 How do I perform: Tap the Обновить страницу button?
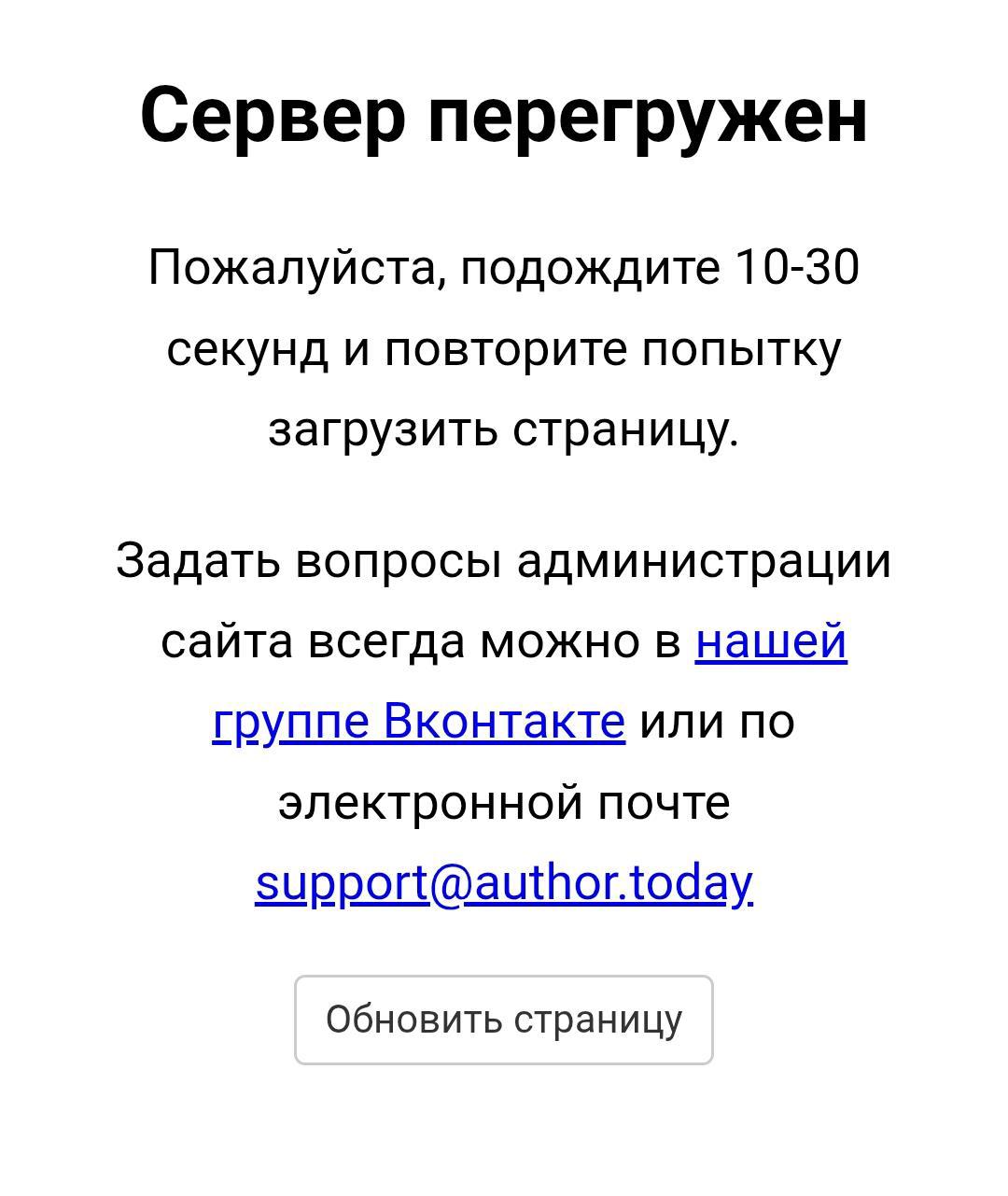(x=503, y=1020)
